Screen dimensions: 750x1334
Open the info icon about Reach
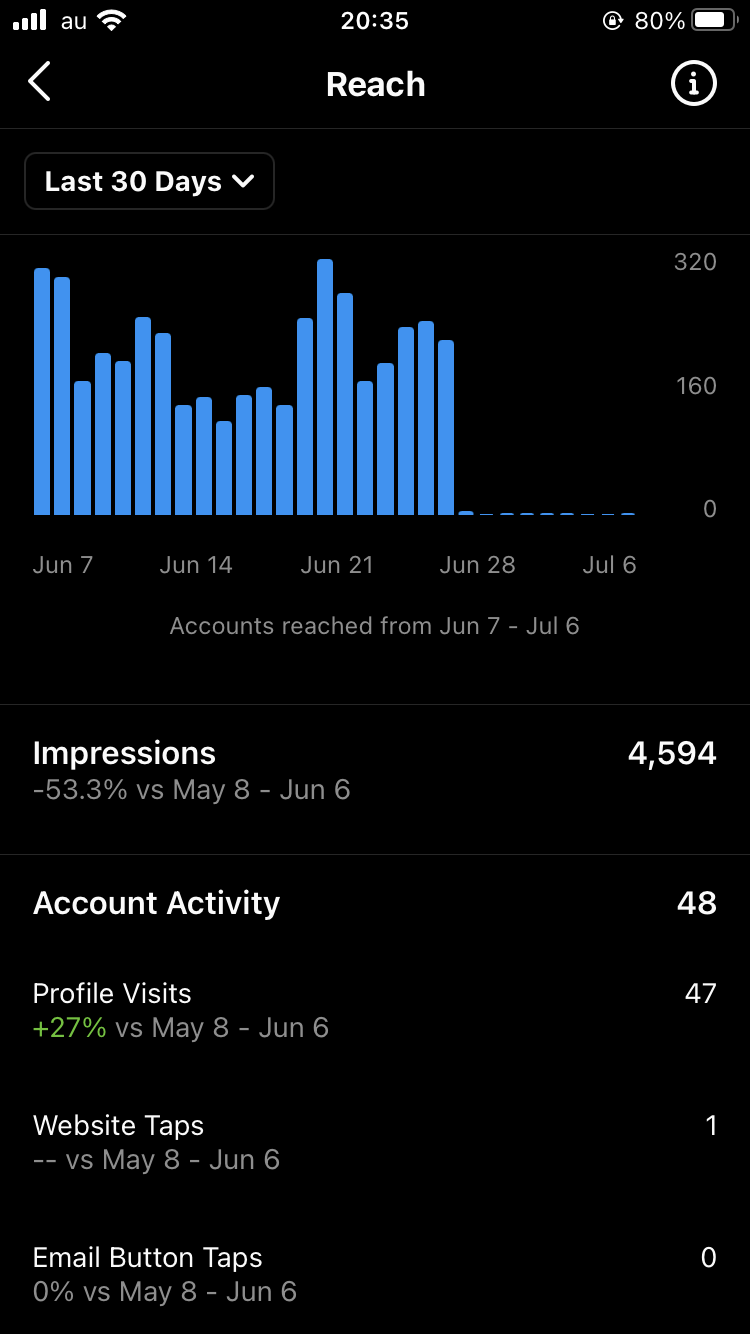693,83
